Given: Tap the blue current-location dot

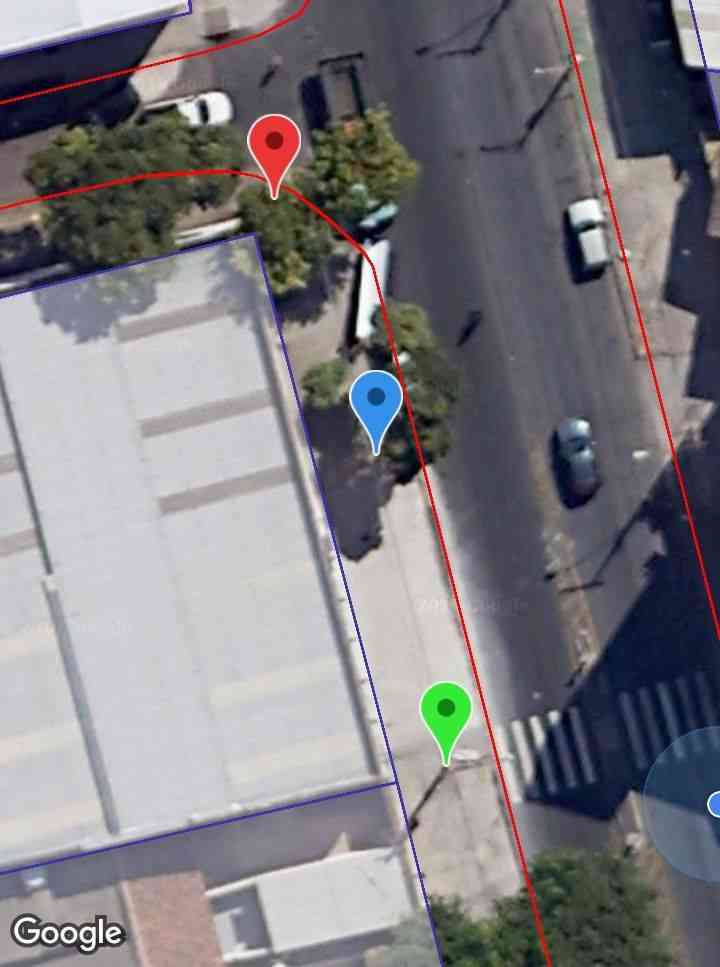Looking at the screenshot, I should click(715, 803).
